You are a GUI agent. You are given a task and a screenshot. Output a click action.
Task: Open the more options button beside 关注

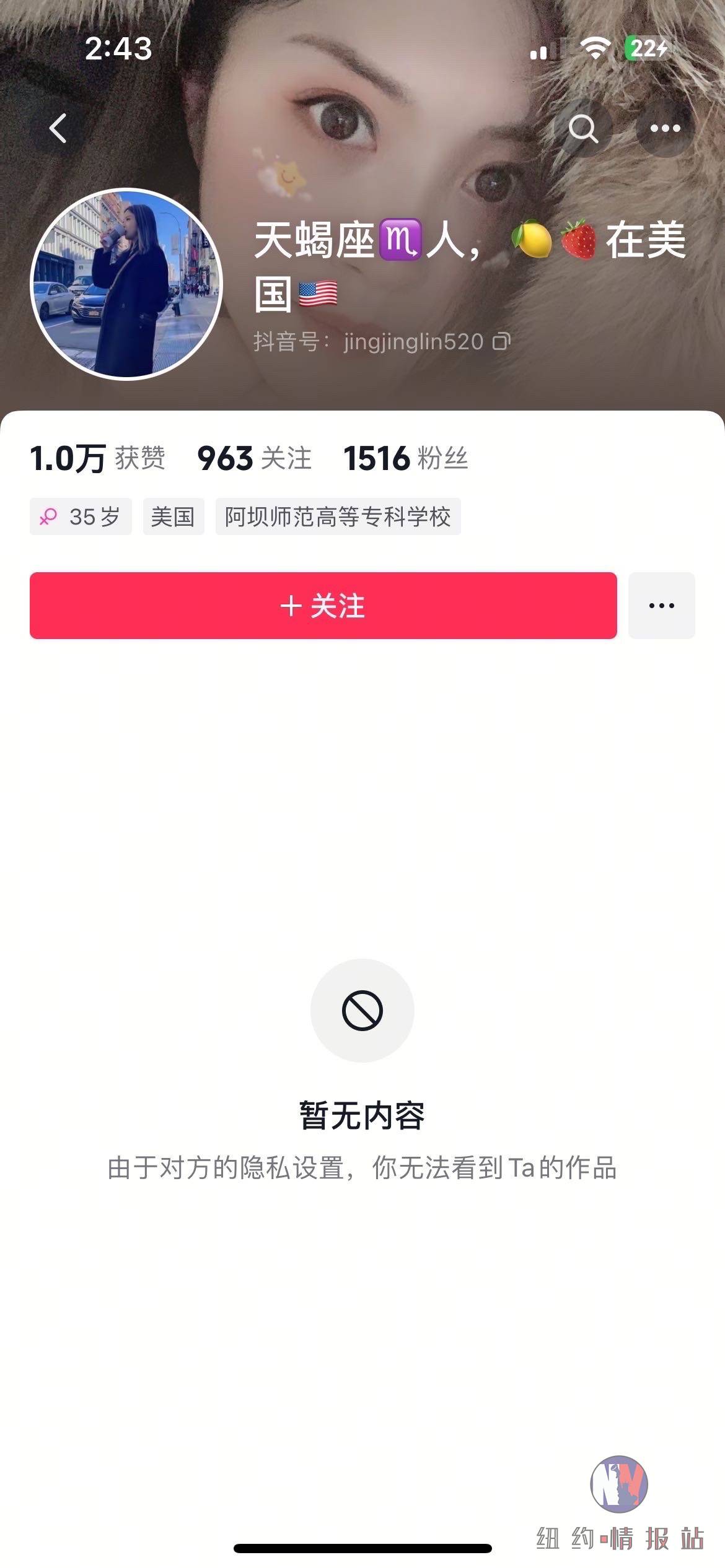click(x=661, y=605)
